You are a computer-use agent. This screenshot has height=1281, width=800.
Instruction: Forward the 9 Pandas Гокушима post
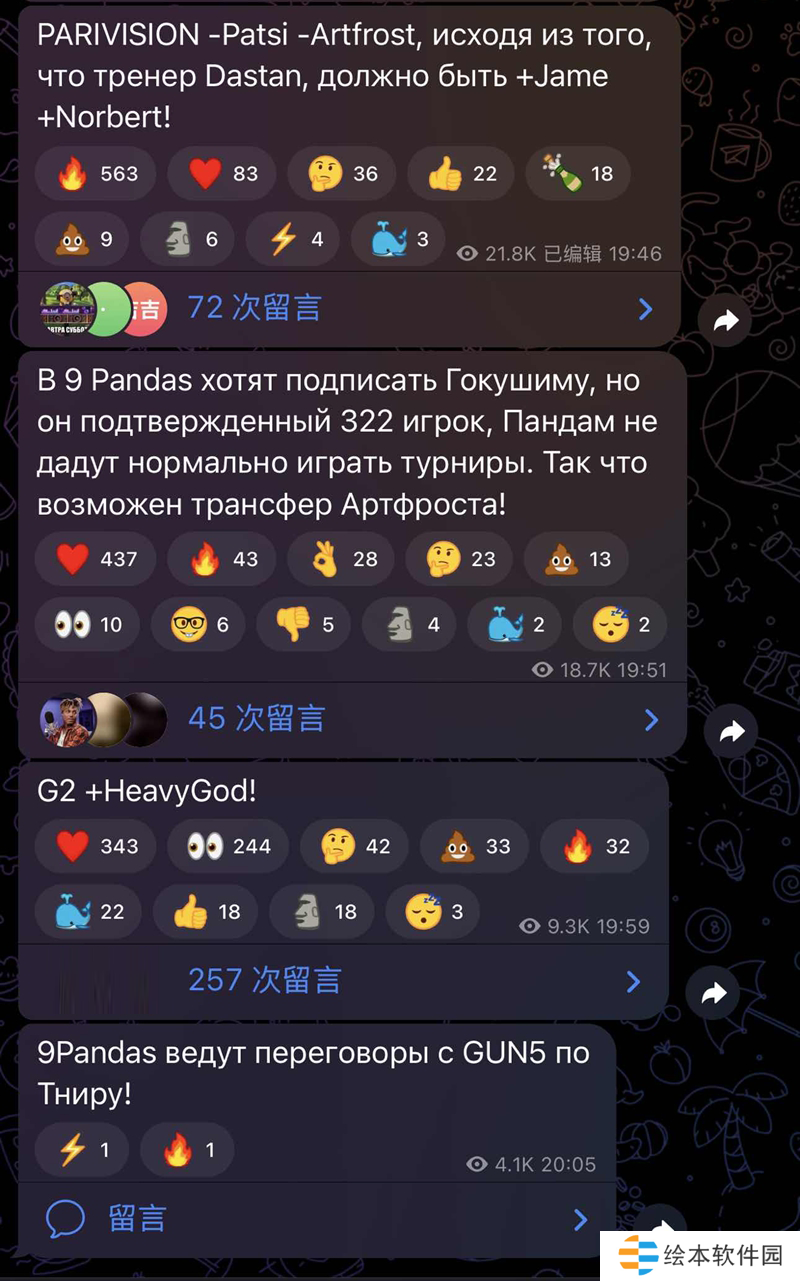point(731,732)
